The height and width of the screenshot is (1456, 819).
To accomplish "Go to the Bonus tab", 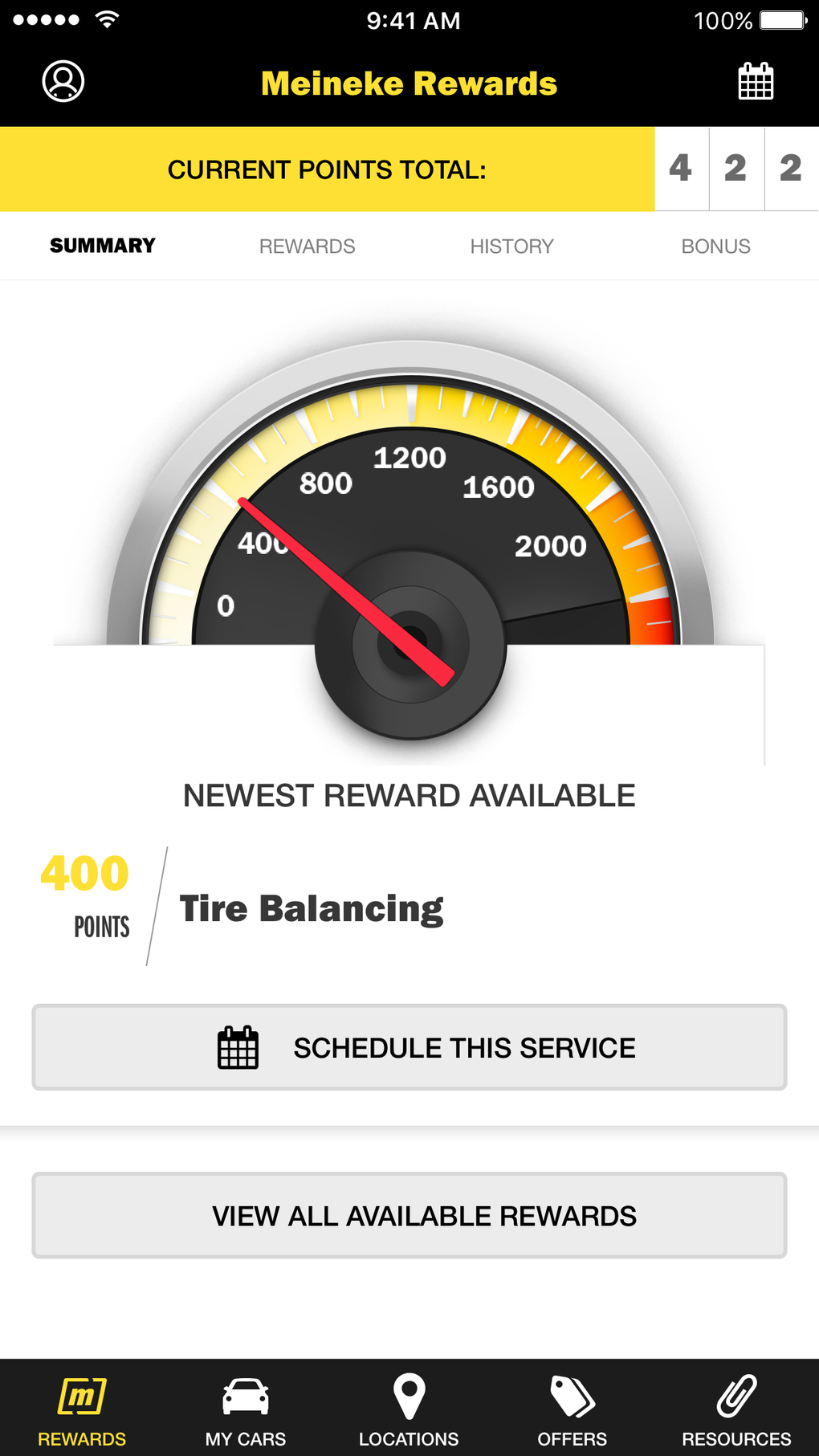I will coord(715,246).
